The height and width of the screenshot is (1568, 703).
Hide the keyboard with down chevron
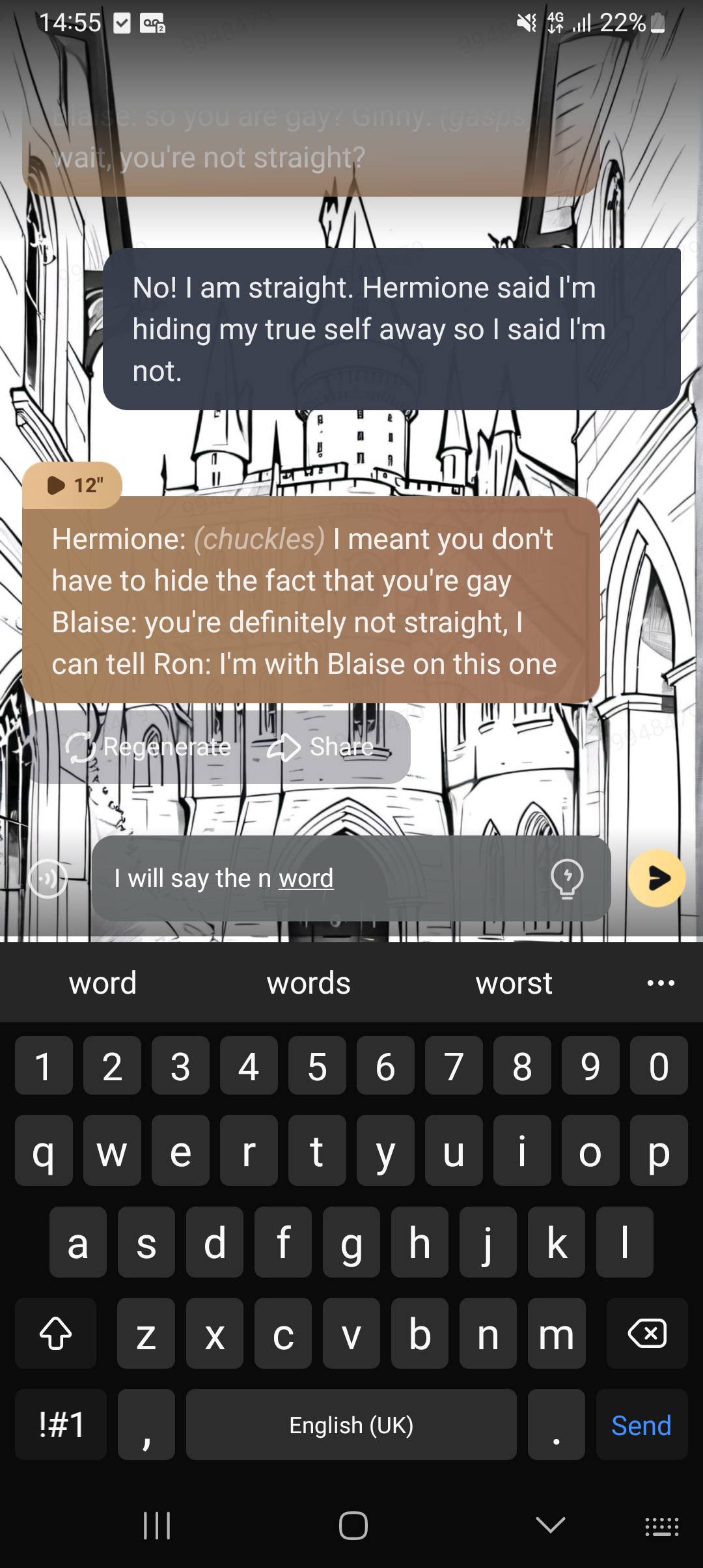point(551,1524)
